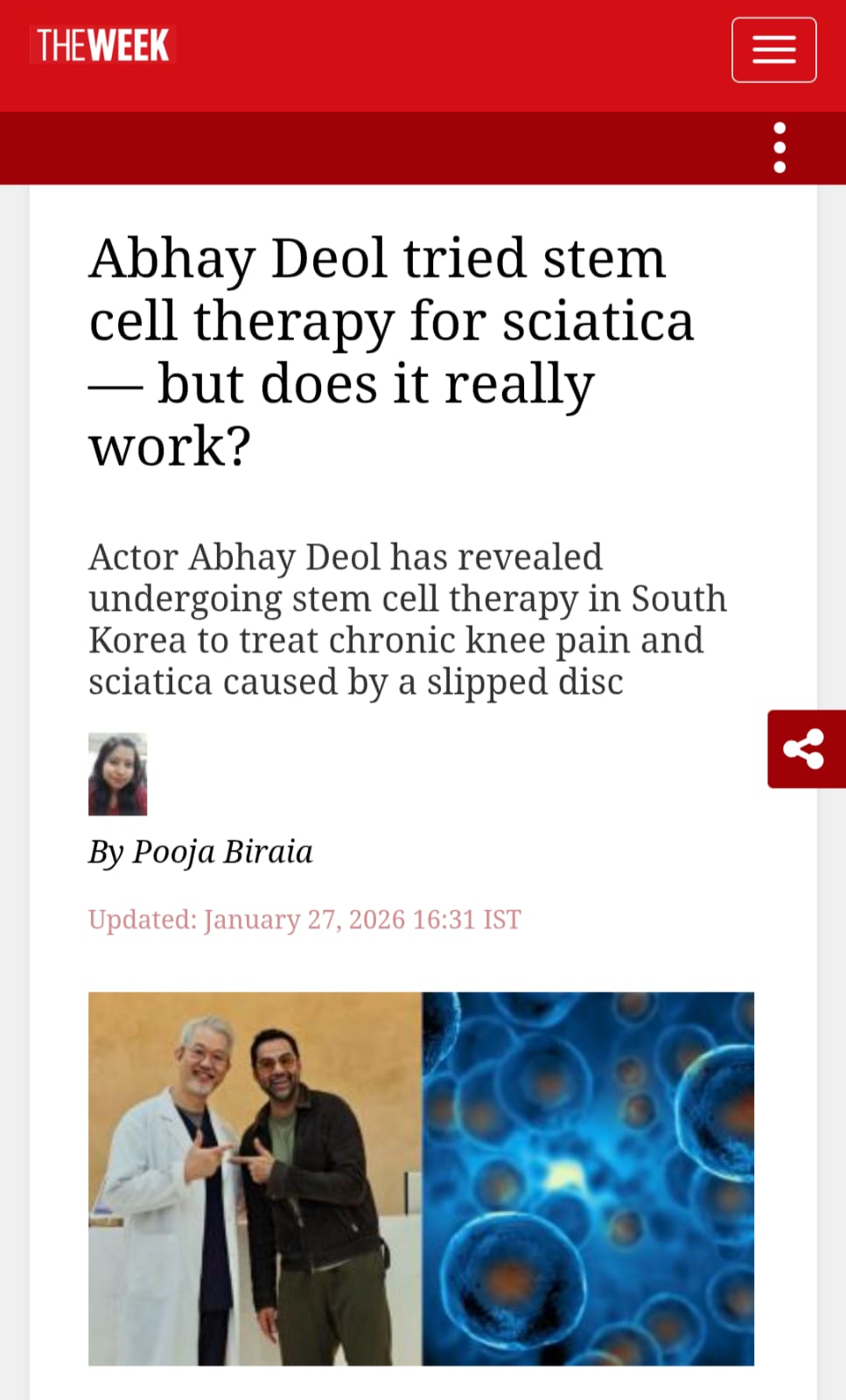Select THE WEEK logo to go home
Screen dimensions: 846x1400
[x=101, y=44]
